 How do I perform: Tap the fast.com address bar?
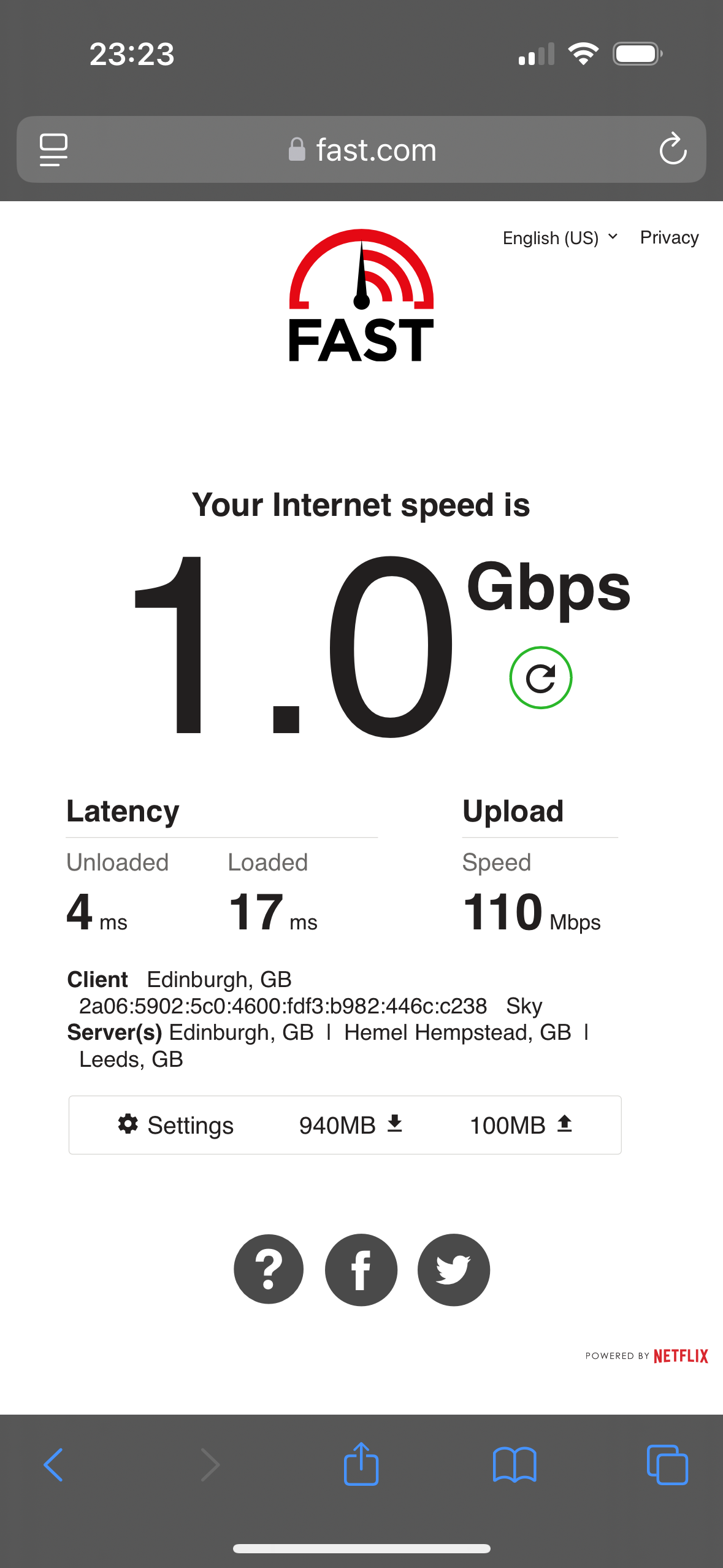(x=362, y=150)
